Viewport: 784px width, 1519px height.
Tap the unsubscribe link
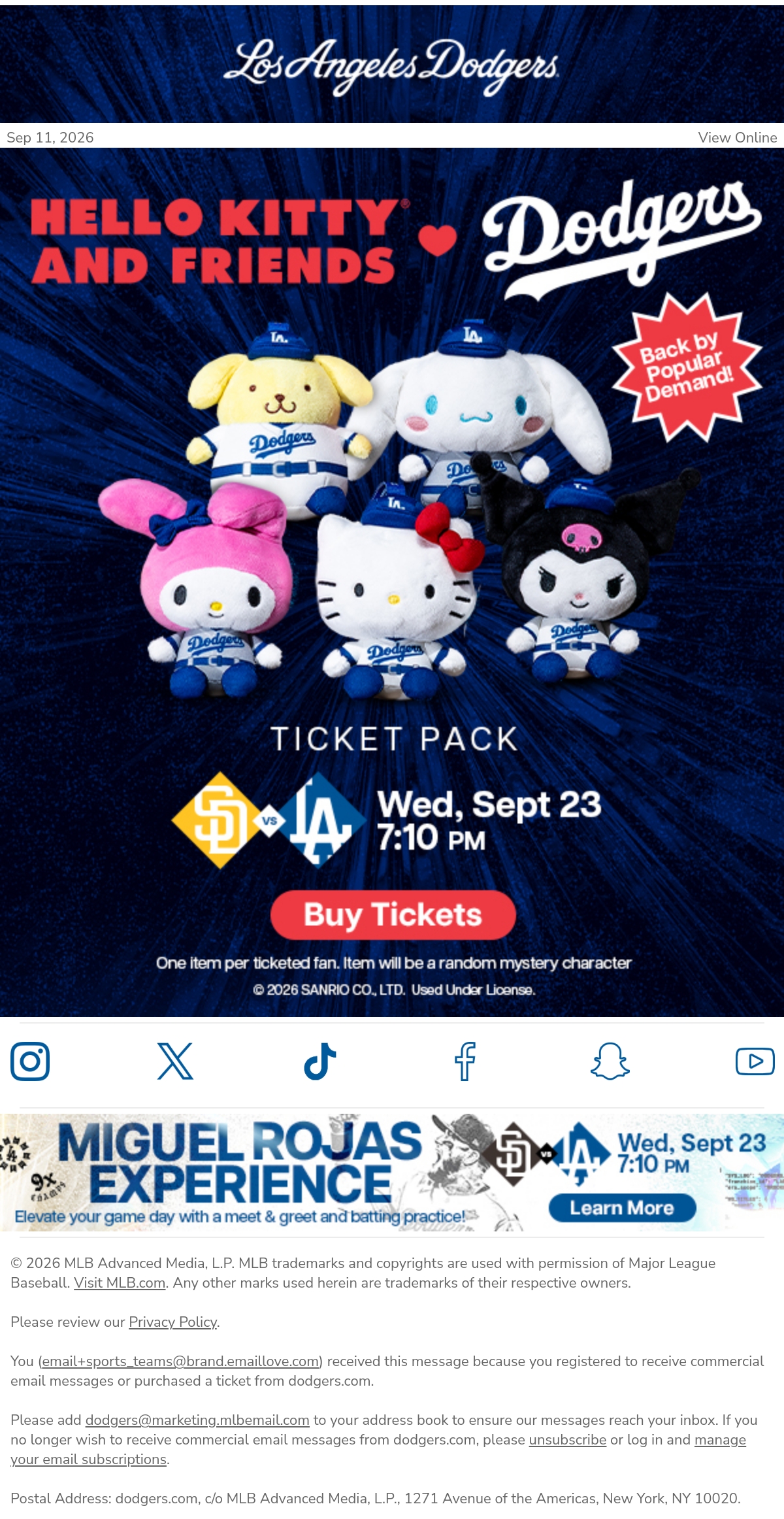pyautogui.click(x=568, y=1439)
